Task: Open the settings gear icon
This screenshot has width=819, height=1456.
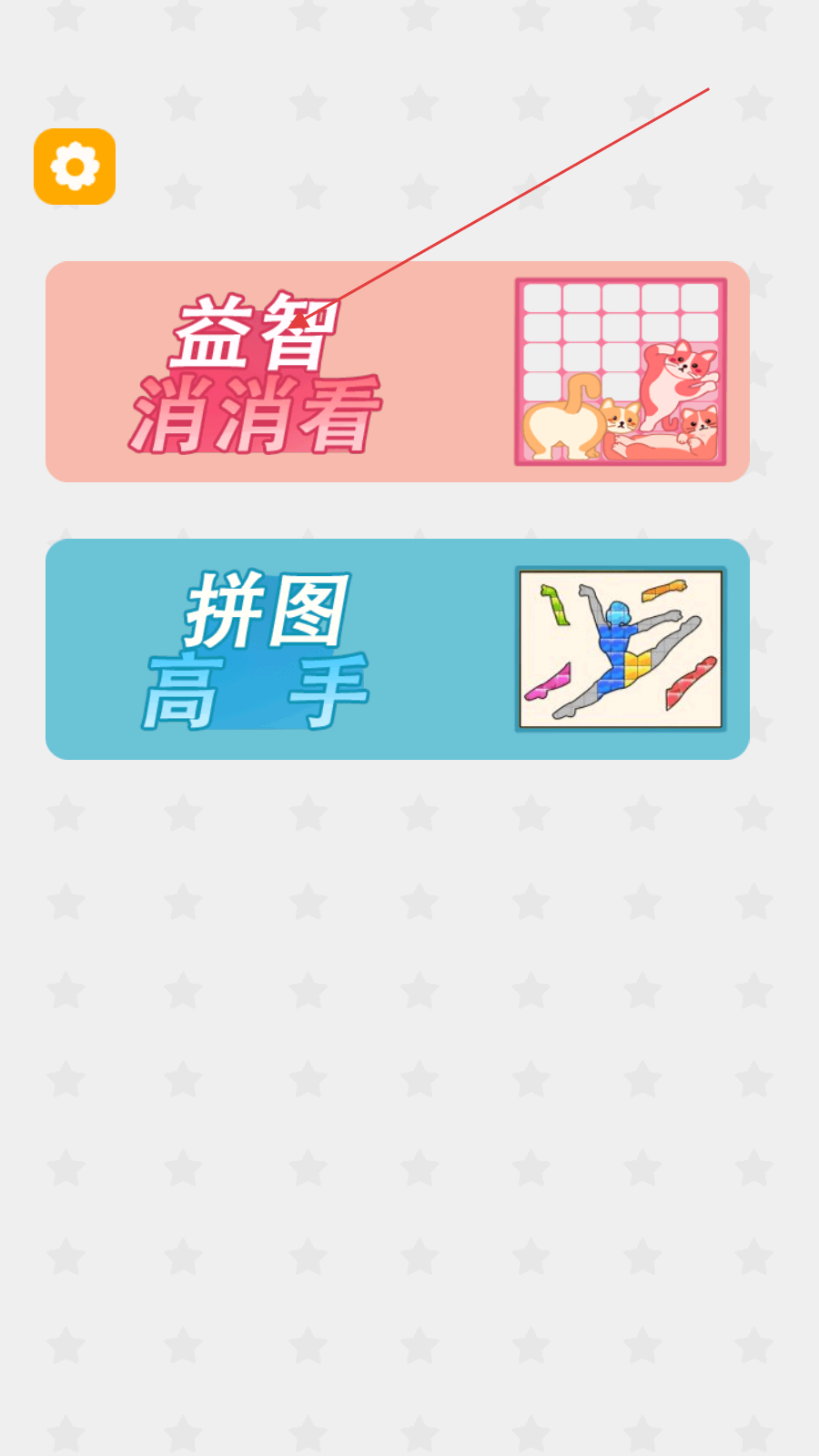Action: (75, 167)
